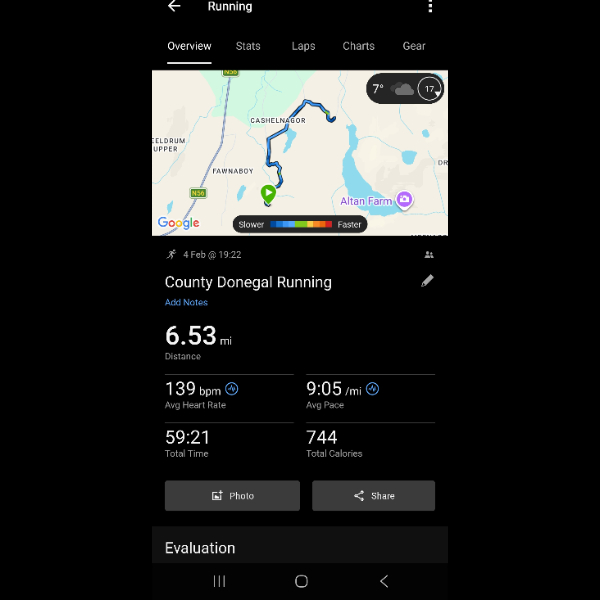
Task: Add a photo to this activity
Action: [232, 496]
